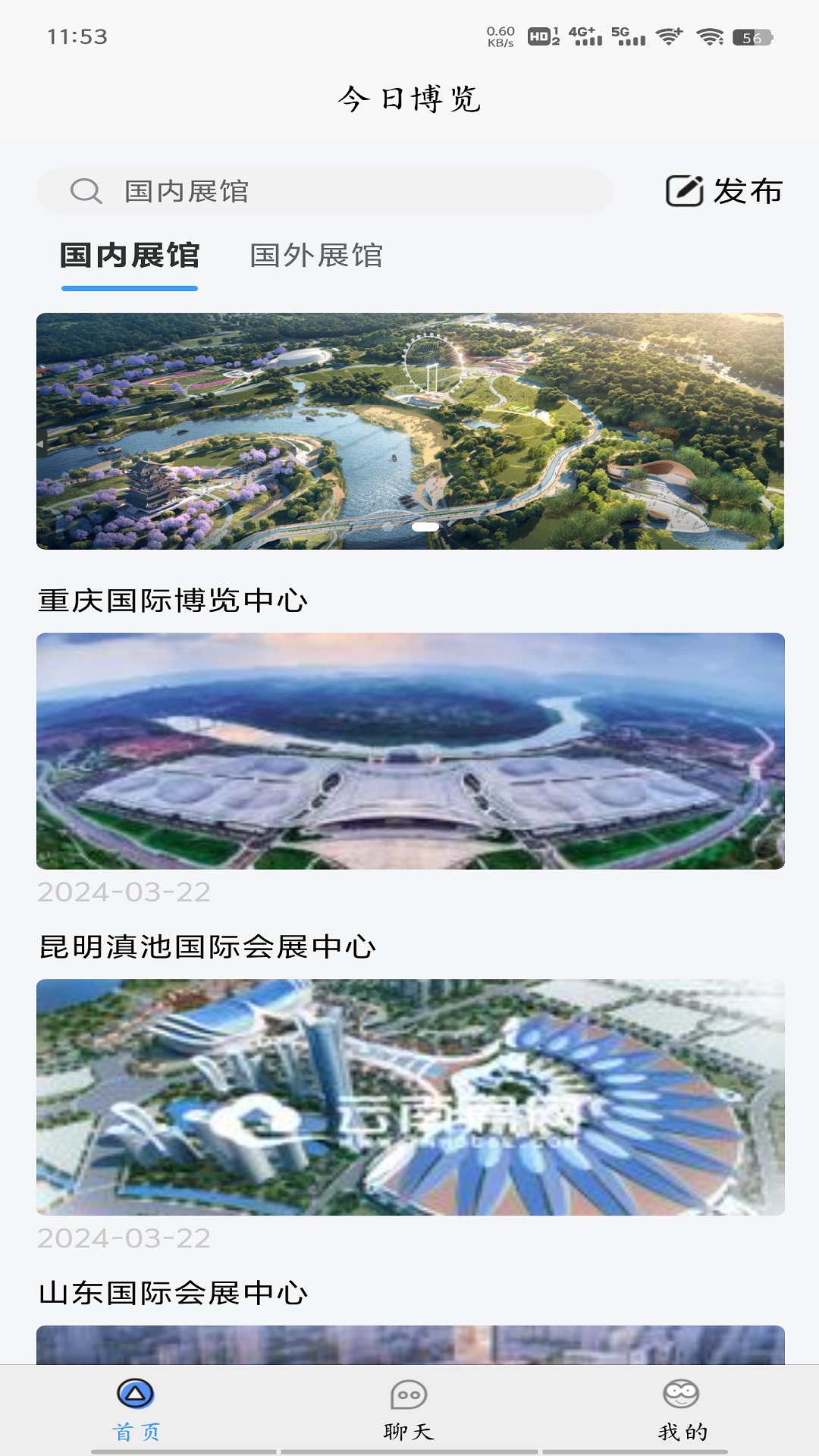Select the 国内展馆 tab

(x=130, y=256)
